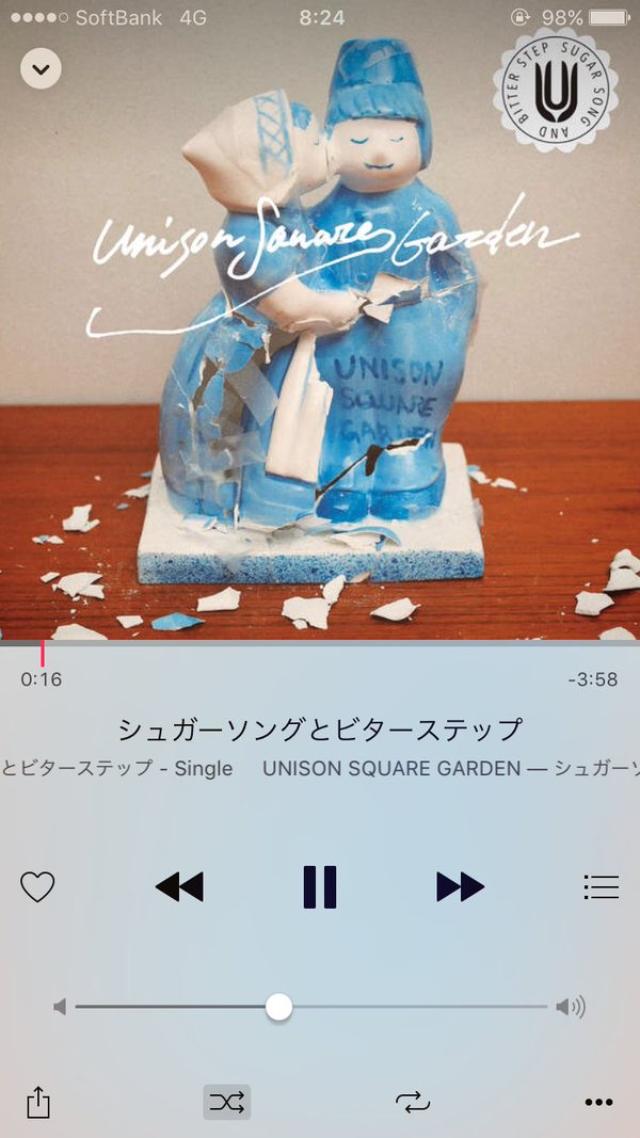Skip forward to the next track
Viewport: 640px width, 1138px height.
460,887
